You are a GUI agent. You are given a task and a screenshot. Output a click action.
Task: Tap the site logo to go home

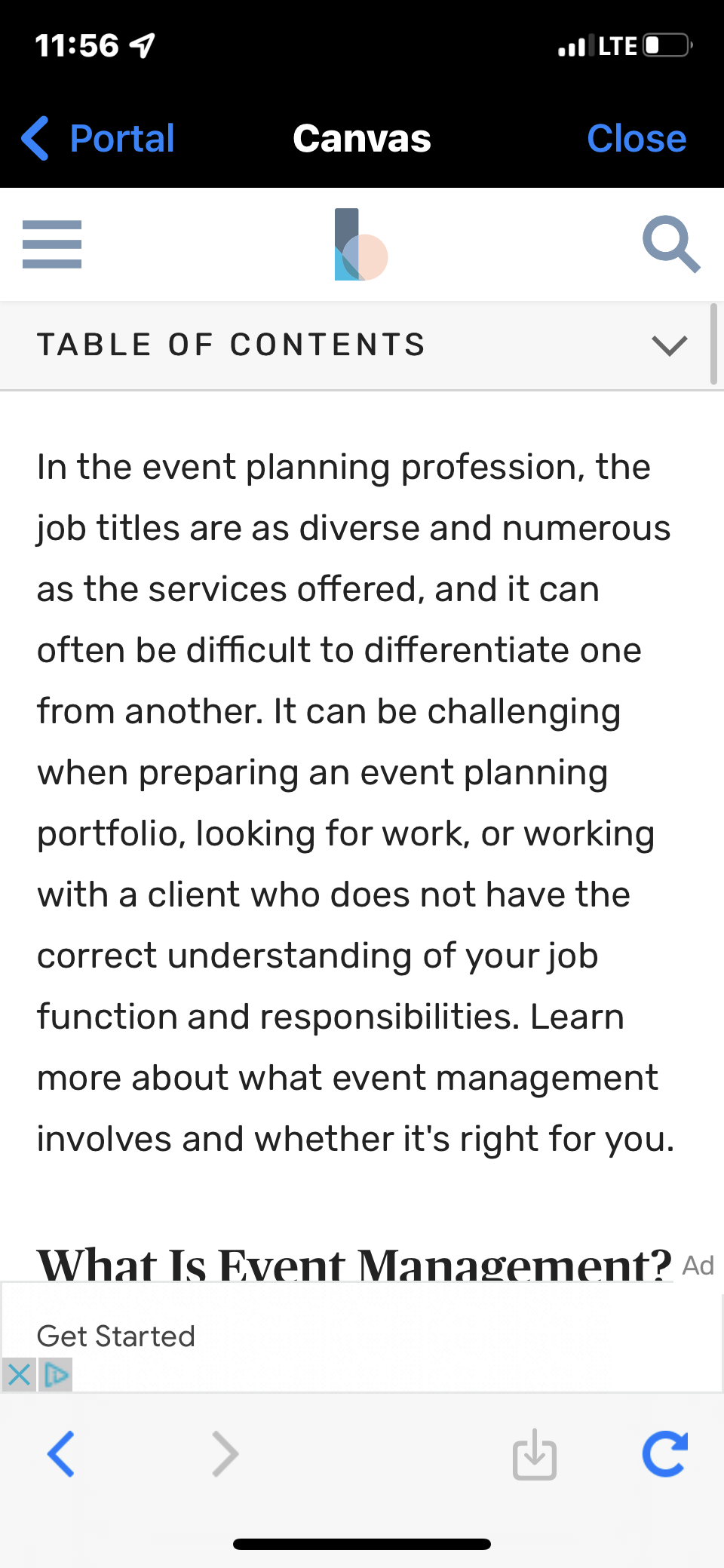[360, 244]
